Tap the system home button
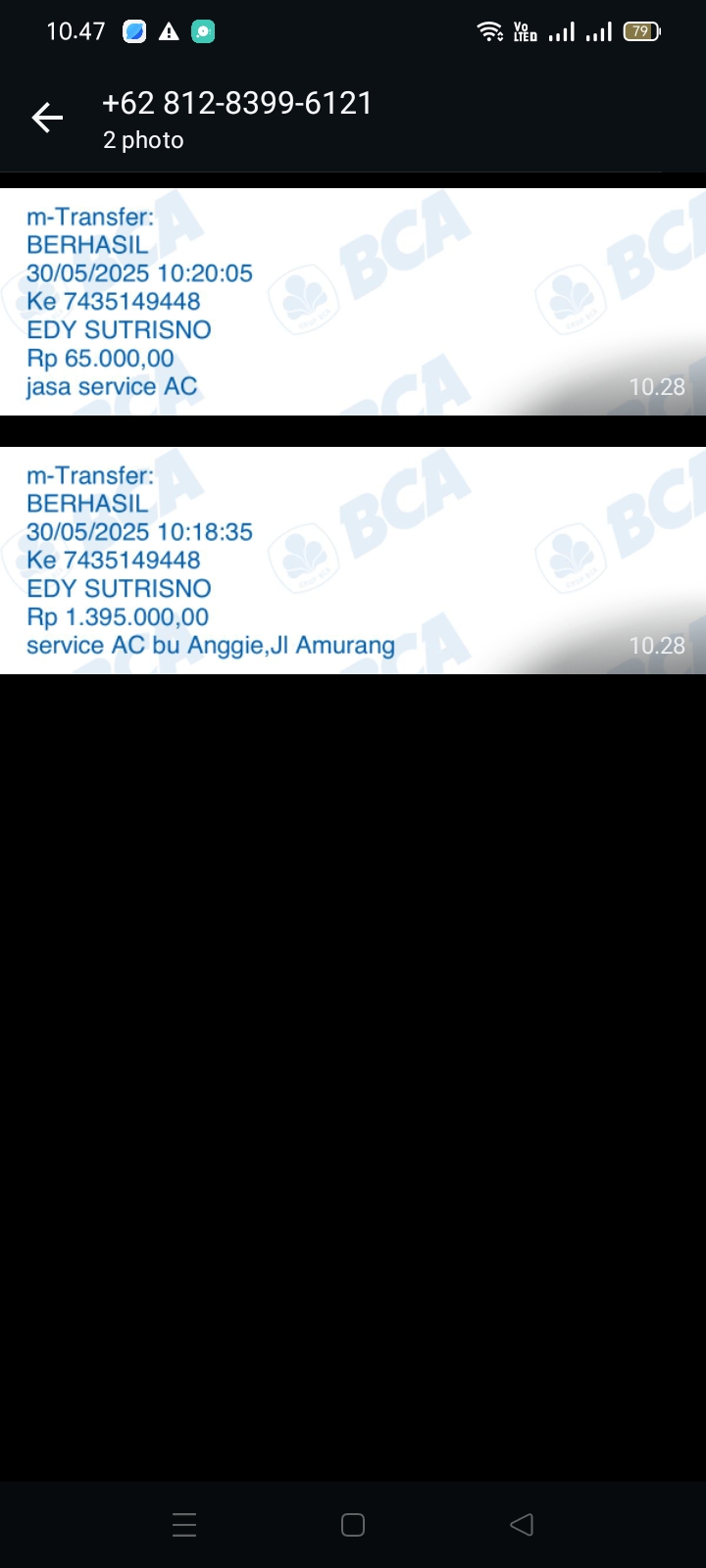Image resolution: width=706 pixels, height=1568 pixels. click(x=353, y=1524)
